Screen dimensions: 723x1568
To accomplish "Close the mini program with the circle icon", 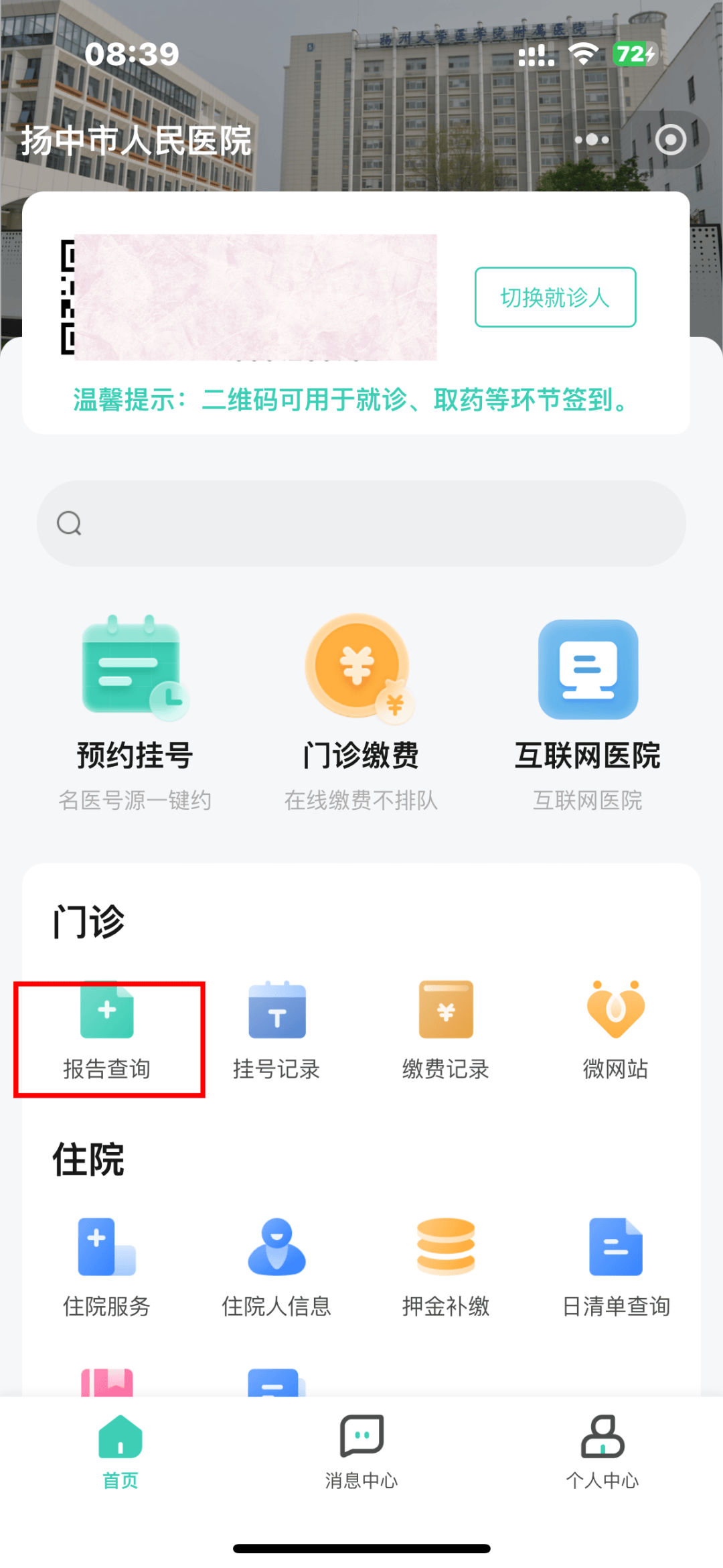I will click(670, 140).
